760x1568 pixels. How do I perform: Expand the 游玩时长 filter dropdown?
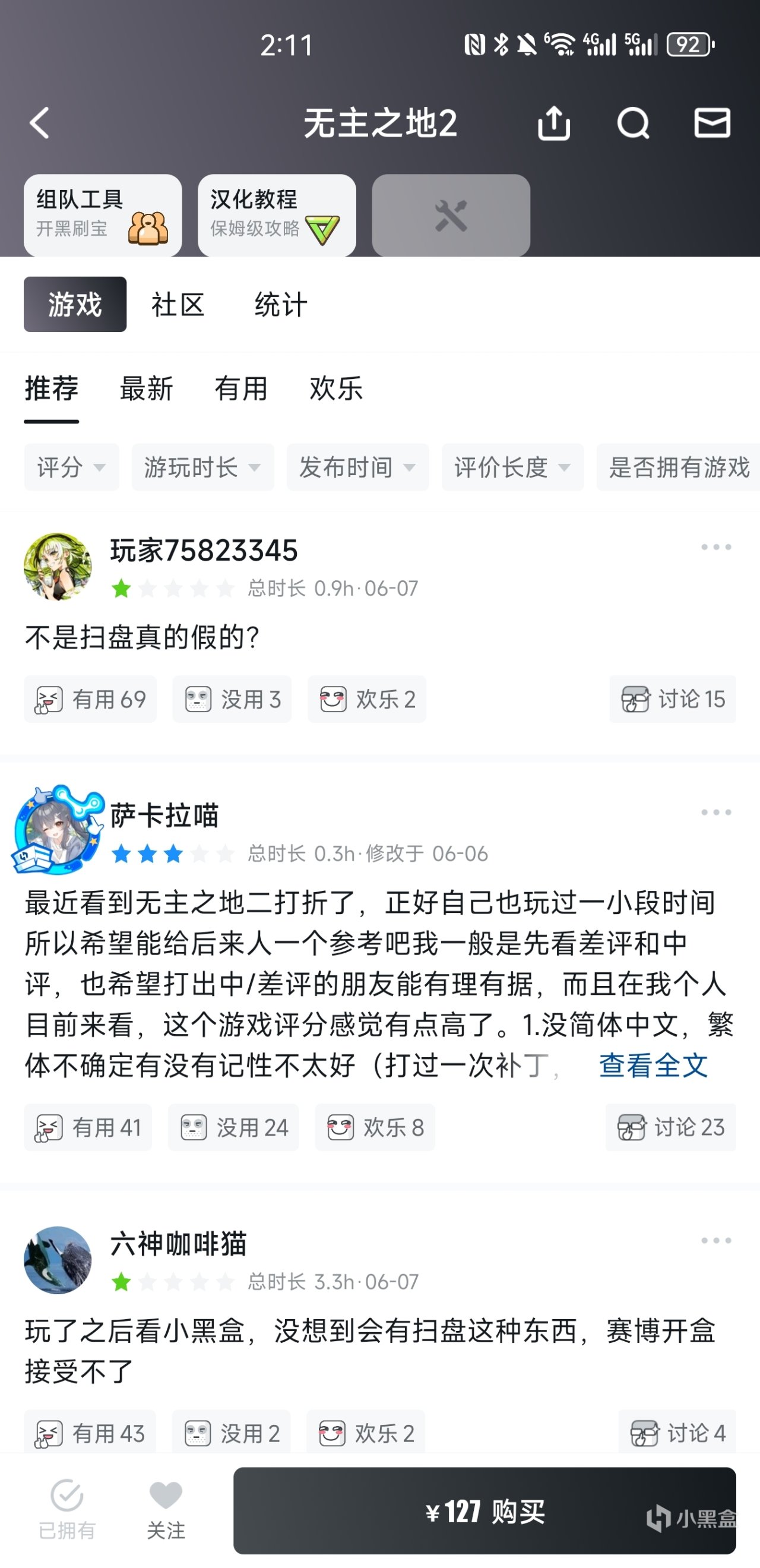point(202,467)
